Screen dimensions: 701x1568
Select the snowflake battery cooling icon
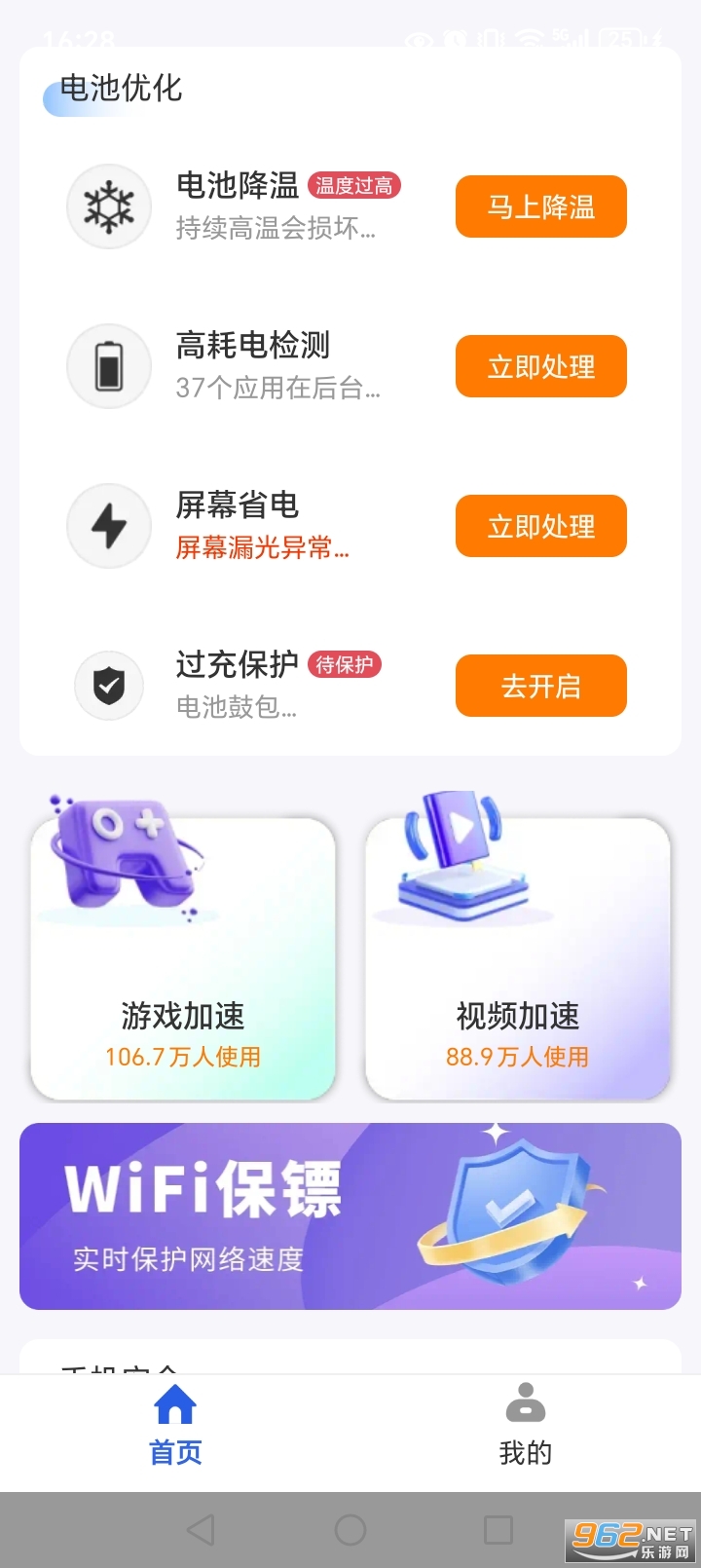108,206
